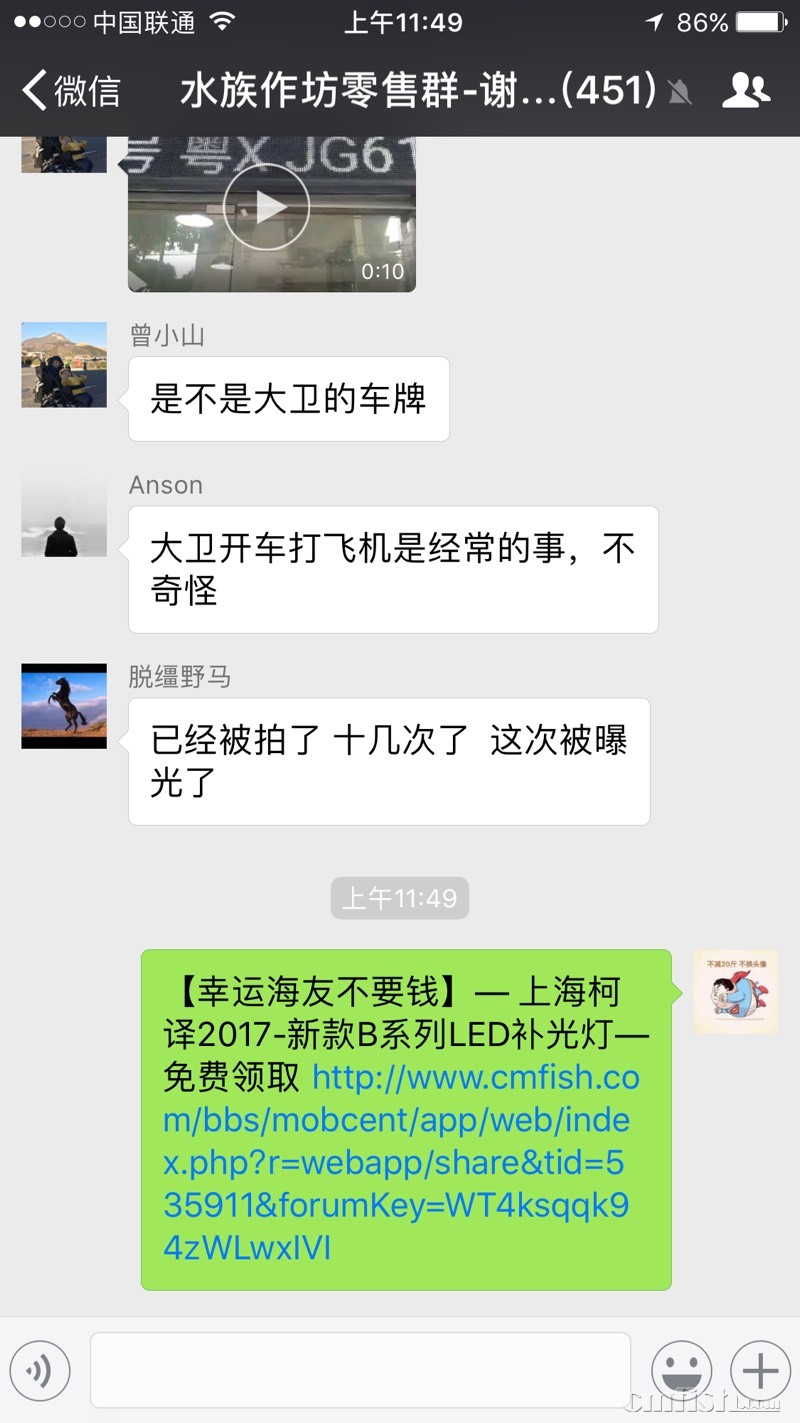Tap my own avatar beside the green message
The height and width of the screenshot is (1423, 800).
tap(736, 991)
